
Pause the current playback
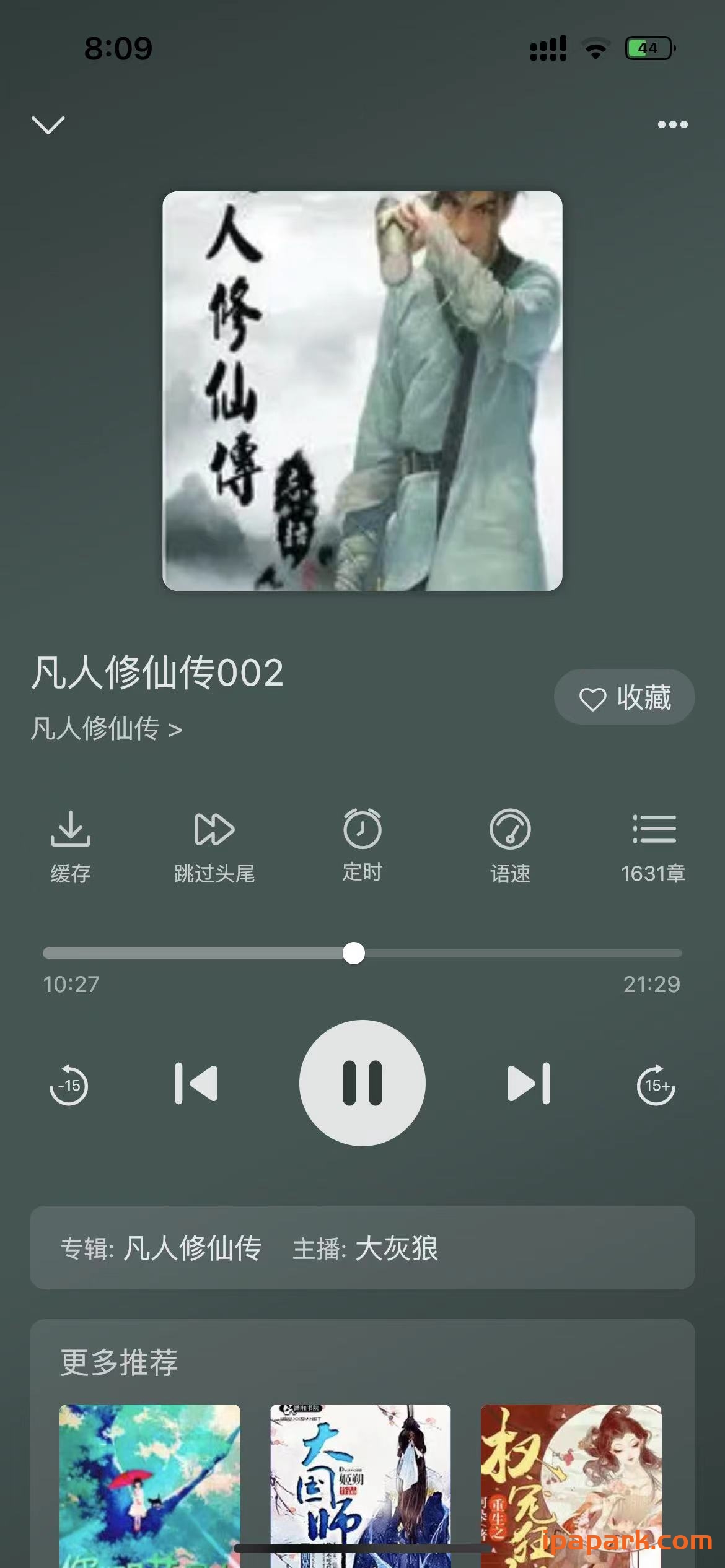(x=362, y=1084)
